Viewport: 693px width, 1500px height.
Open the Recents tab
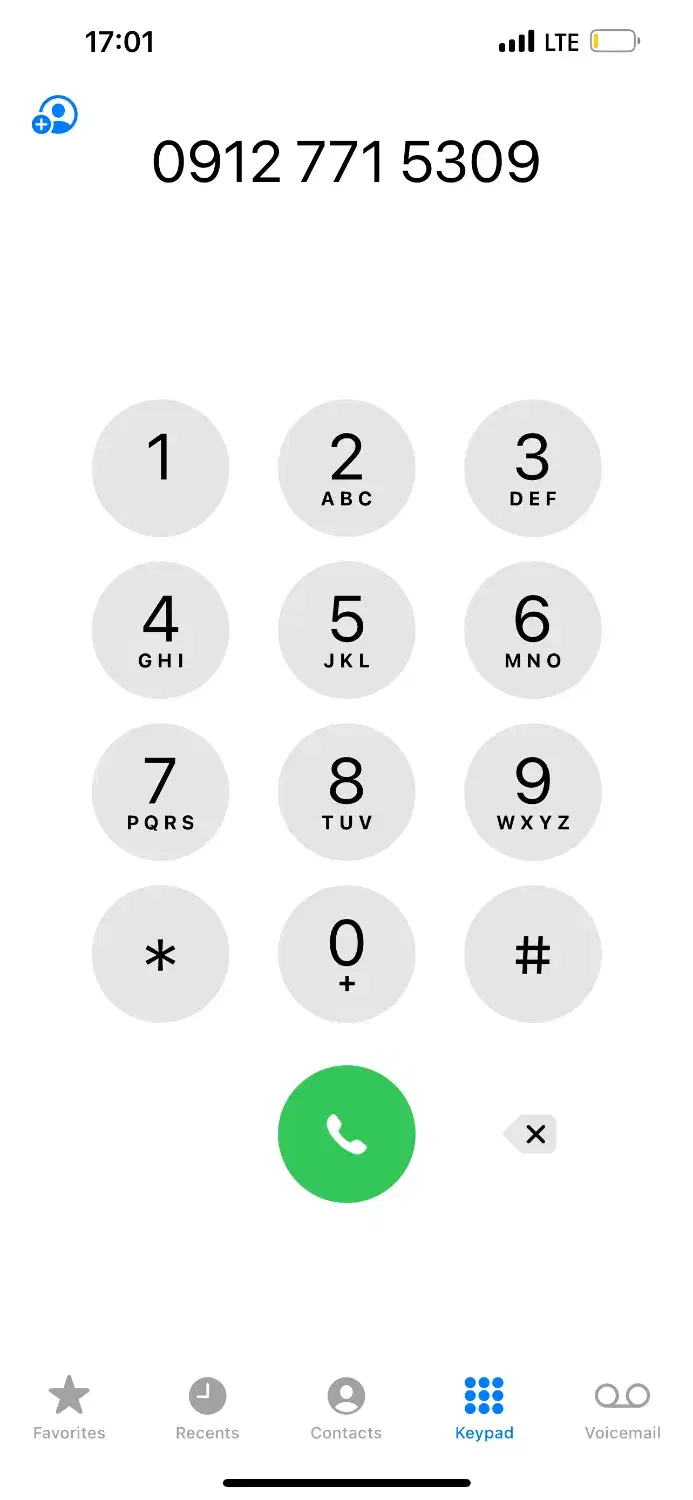click(207, 1407)
